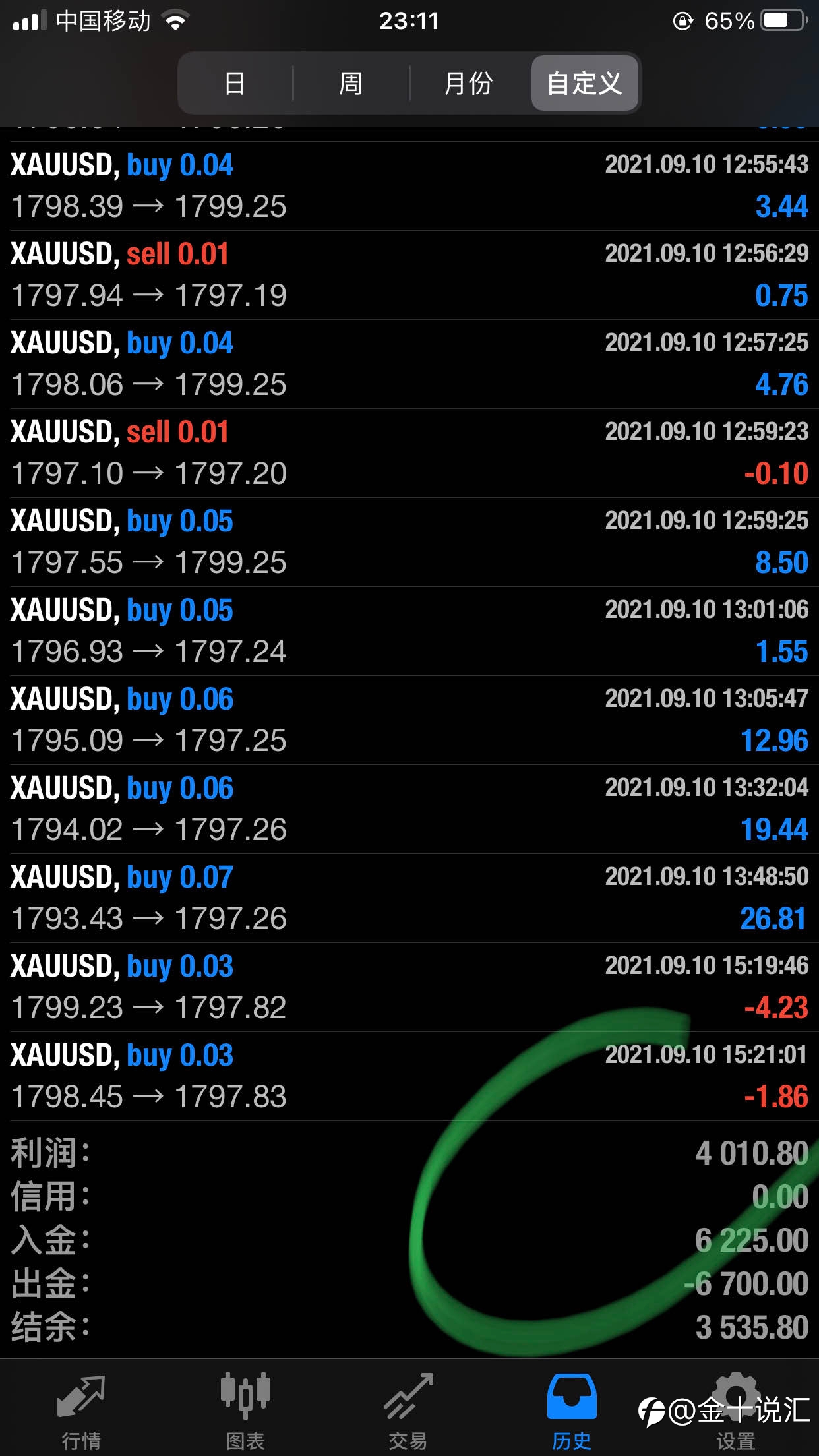Open the buy 0.04 trade with 4.76 profit

[409, 364]
